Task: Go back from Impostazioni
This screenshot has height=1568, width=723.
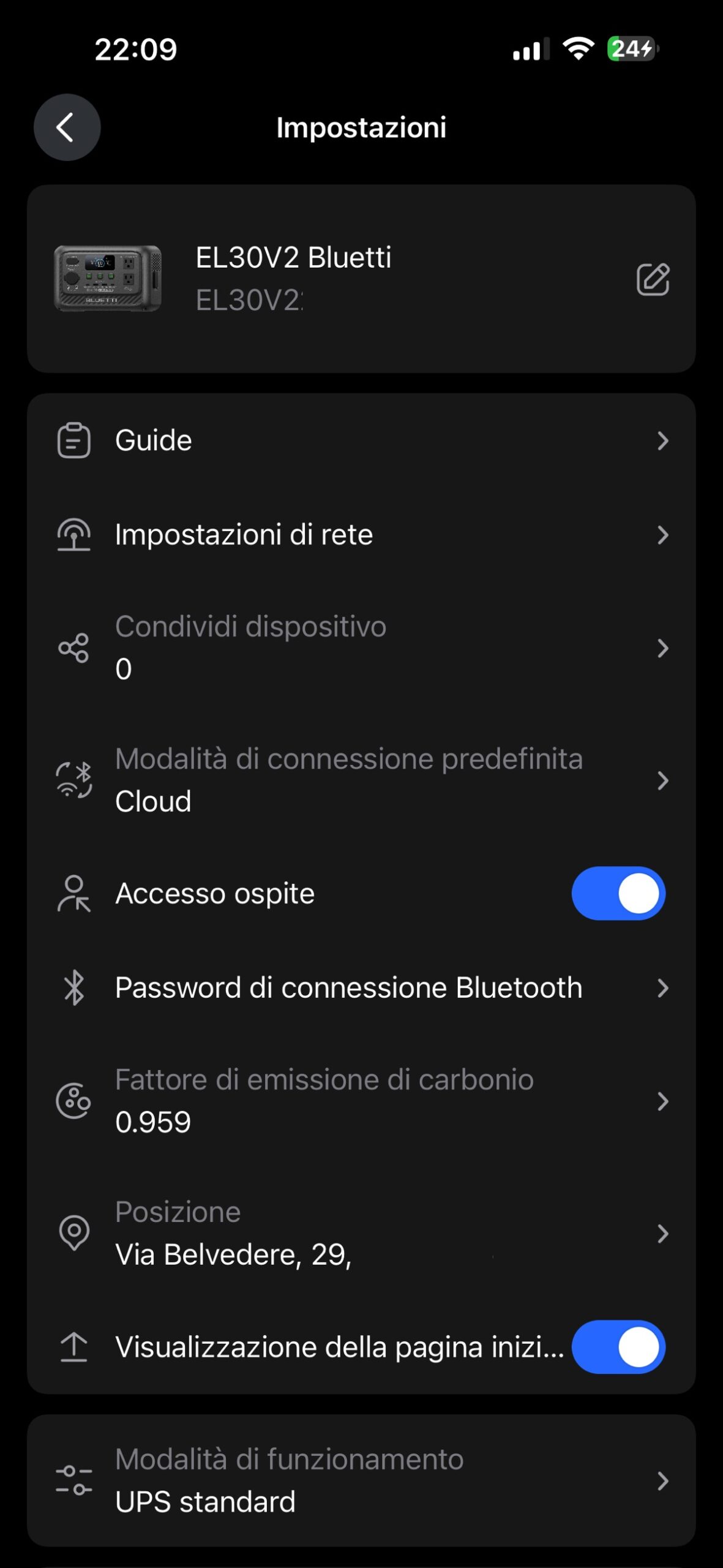Action: click(67, 127)
